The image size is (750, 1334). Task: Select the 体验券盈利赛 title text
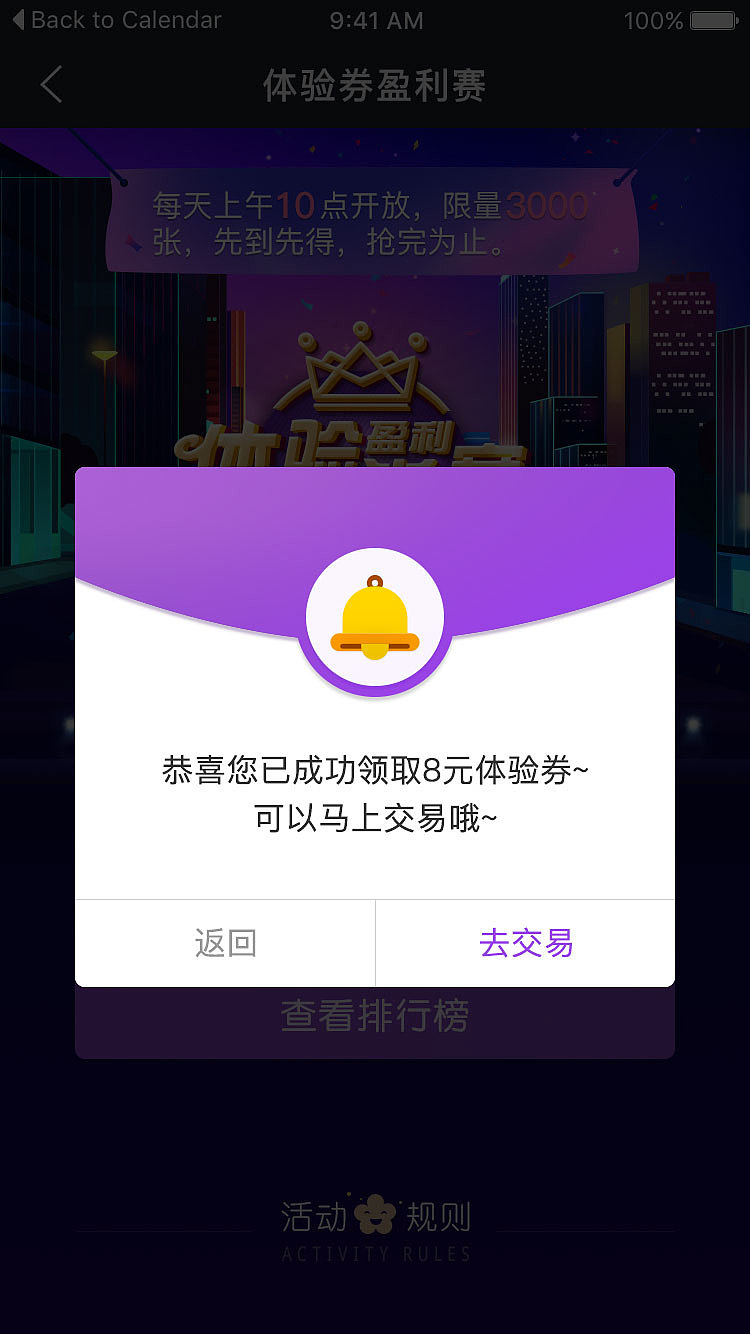pos(375,86)
